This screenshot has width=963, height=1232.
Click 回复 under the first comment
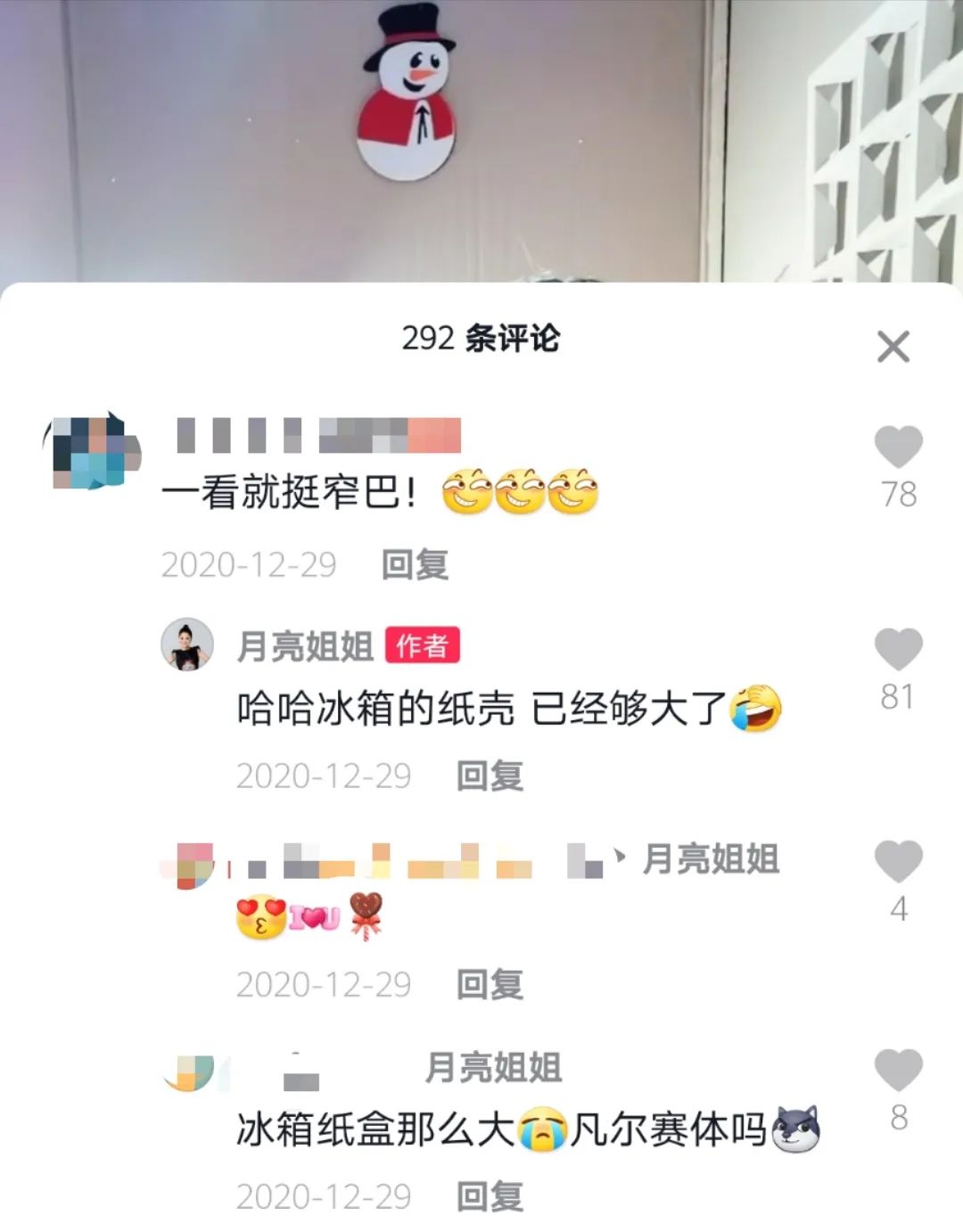tap(416, 566)
